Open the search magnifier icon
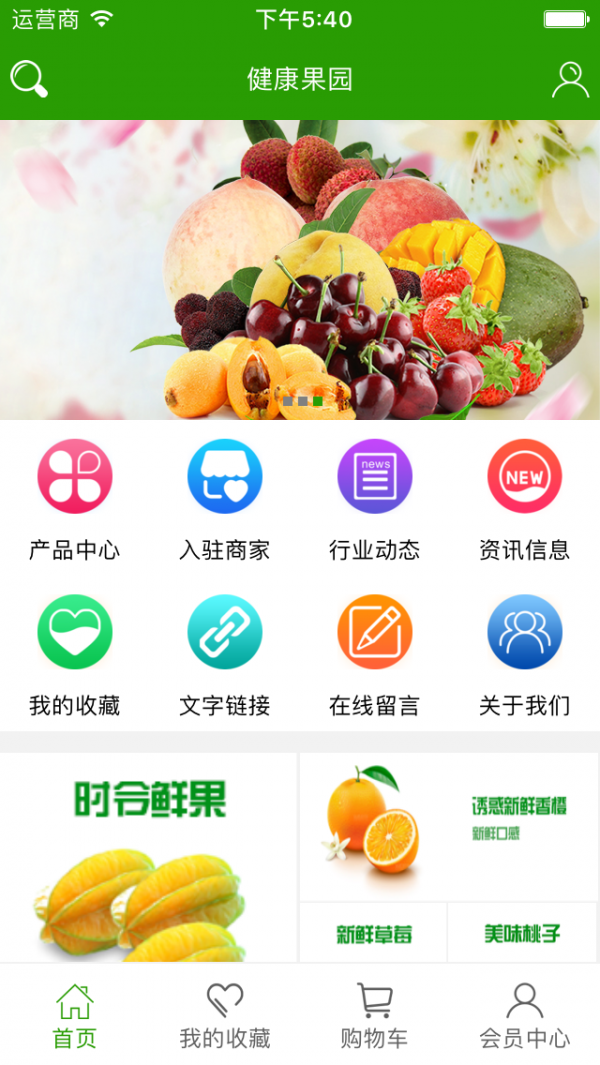Image resolution: width=600 pixels, height=1065 pixels. tap(28, 79)
